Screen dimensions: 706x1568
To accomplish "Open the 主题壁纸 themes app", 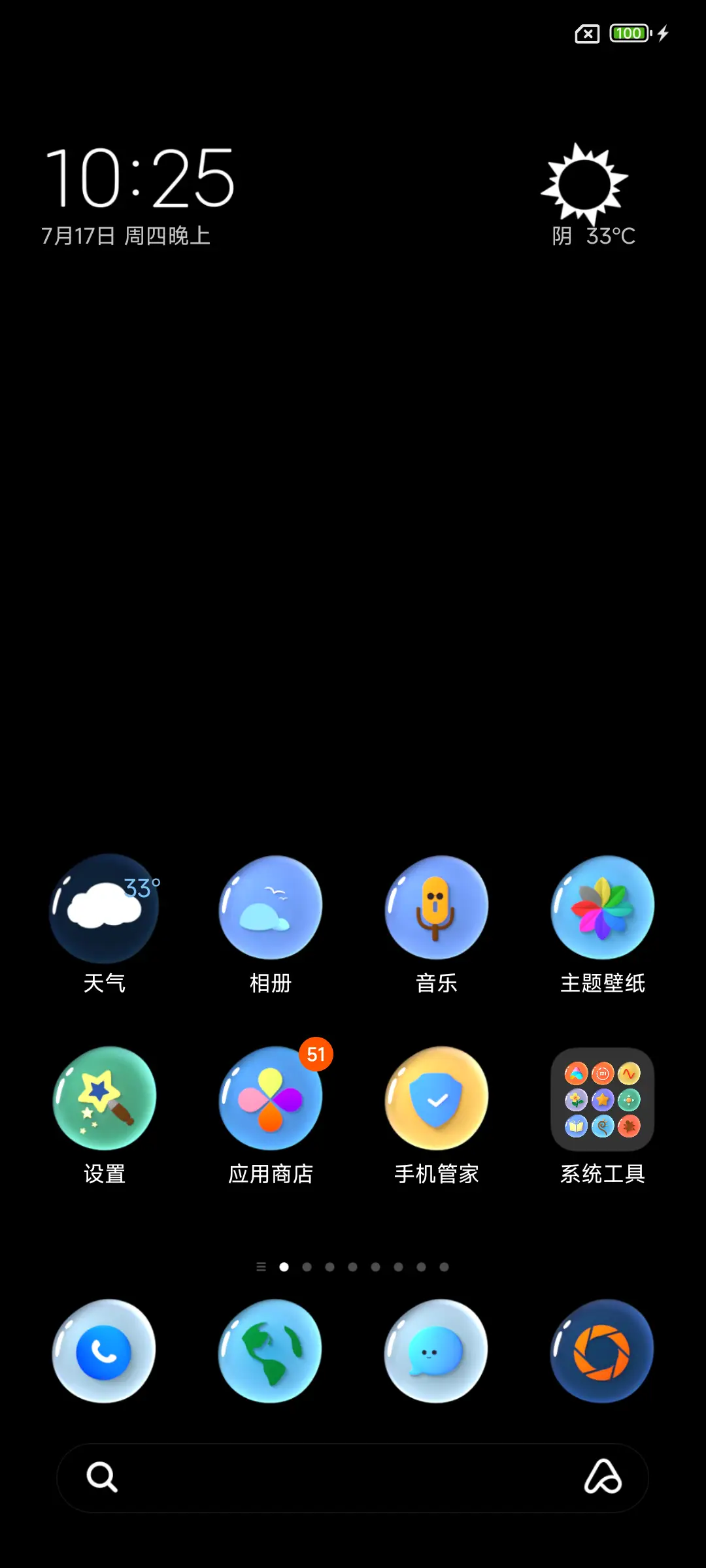I will click(x=601, y=908).
